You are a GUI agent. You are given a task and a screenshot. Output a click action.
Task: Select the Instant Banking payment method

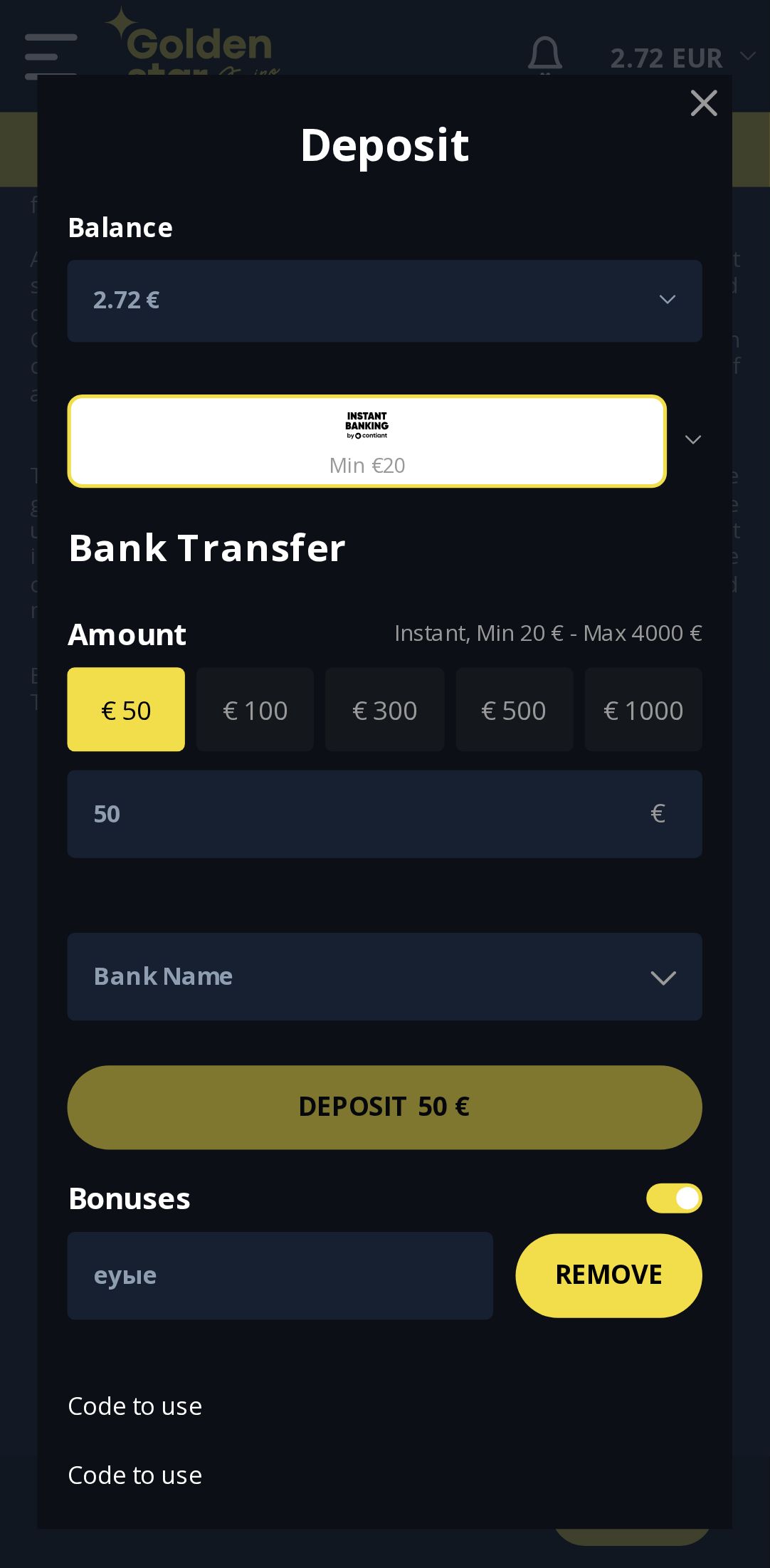pos(366,441)
